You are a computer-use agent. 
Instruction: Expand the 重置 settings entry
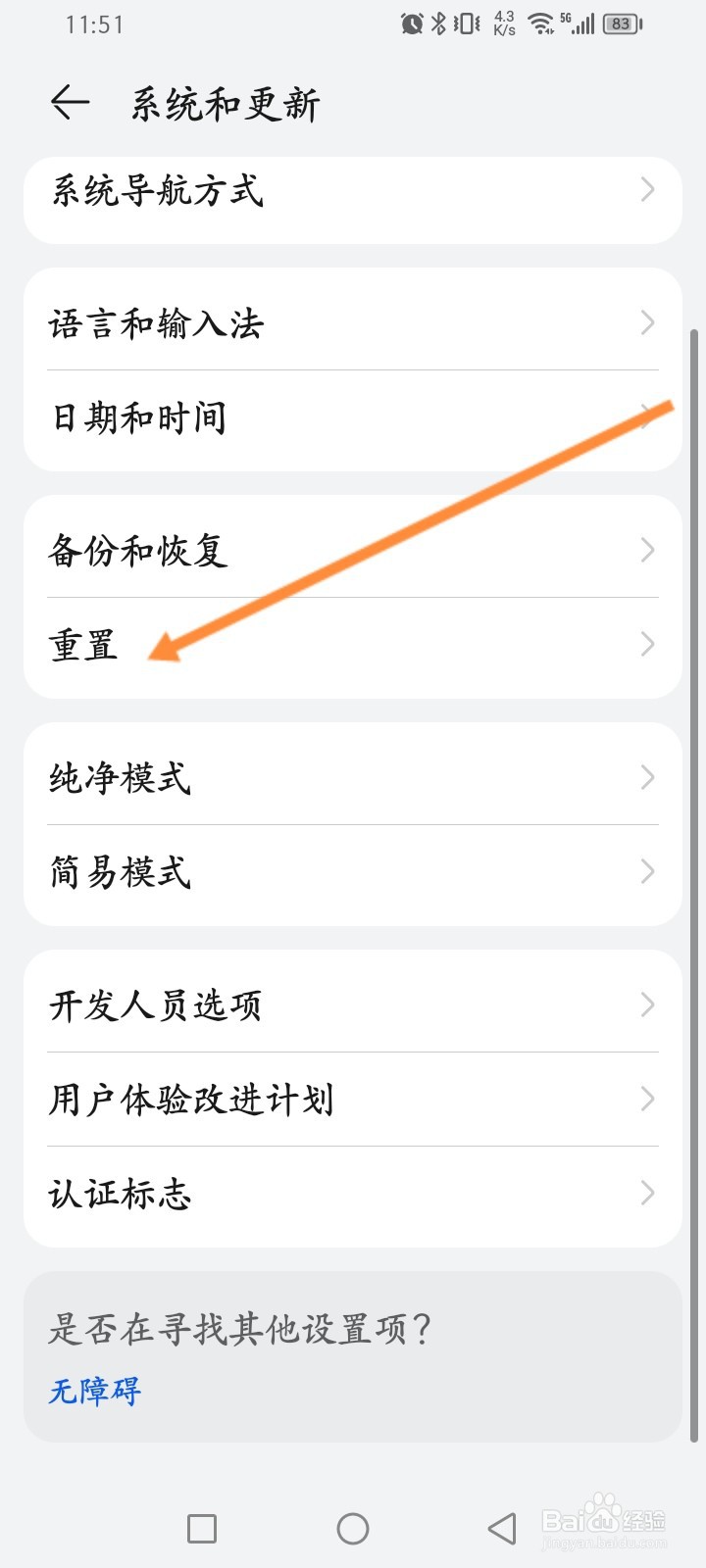[353, 644]
